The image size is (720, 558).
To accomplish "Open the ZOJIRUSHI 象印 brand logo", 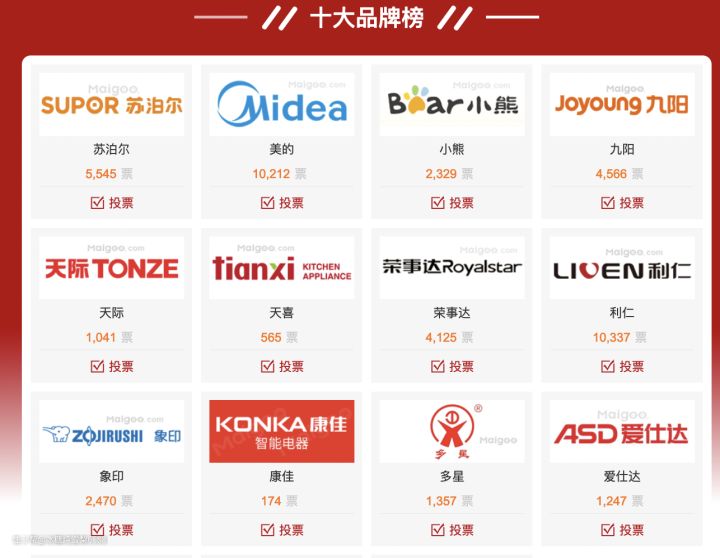I will coord(112,432).
